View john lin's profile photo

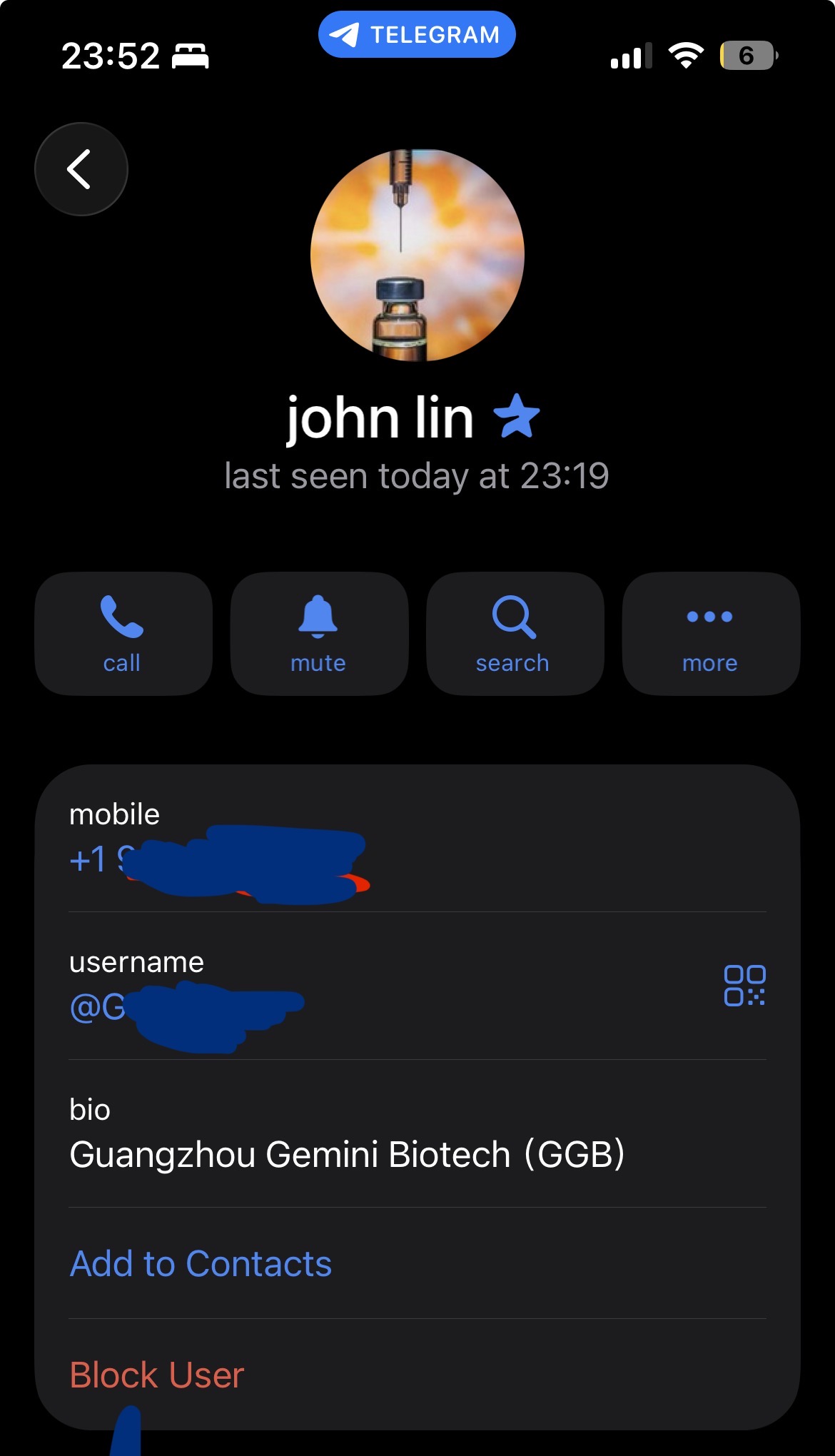[417, 255]
